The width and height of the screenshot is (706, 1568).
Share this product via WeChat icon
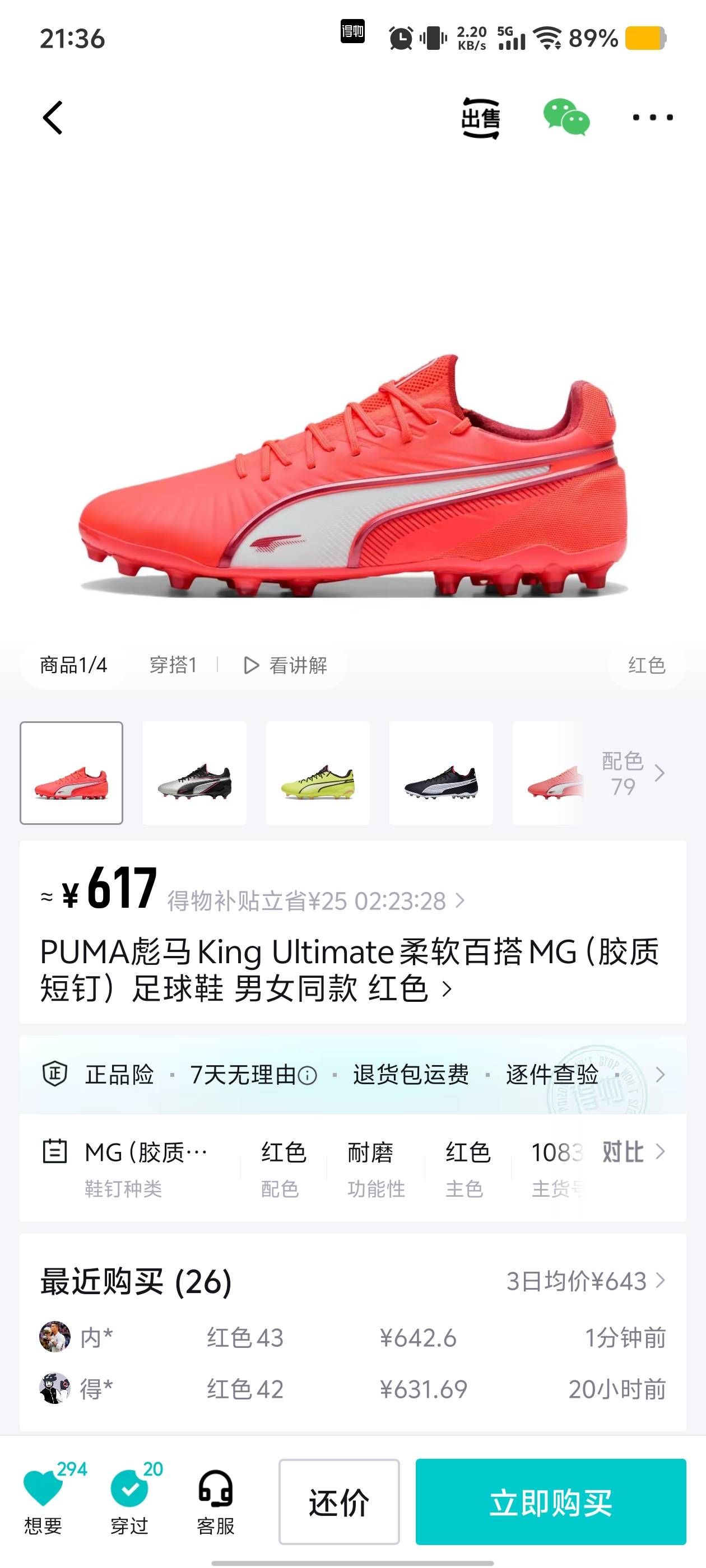coord(566,117)
